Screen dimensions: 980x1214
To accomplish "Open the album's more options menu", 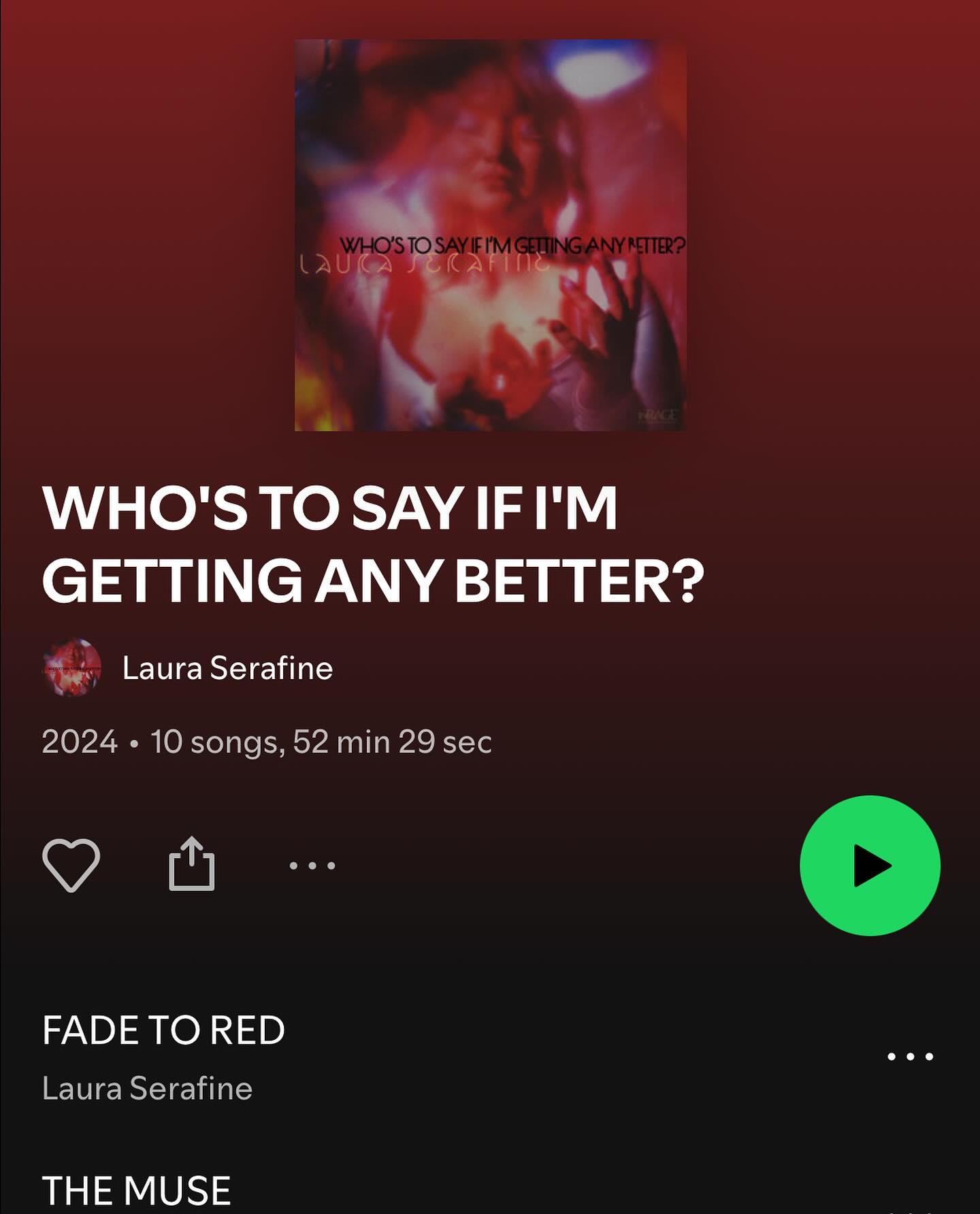I will [312, 866].
